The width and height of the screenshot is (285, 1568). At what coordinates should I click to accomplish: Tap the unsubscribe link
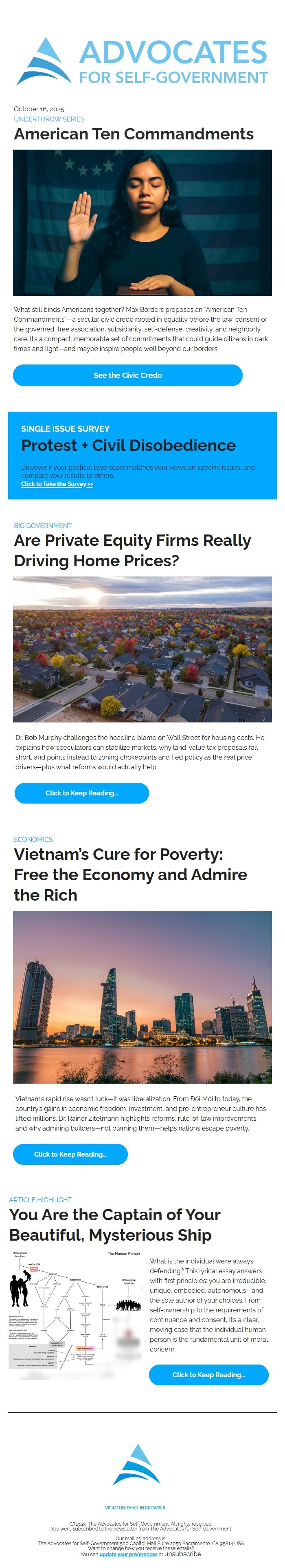183,1553
